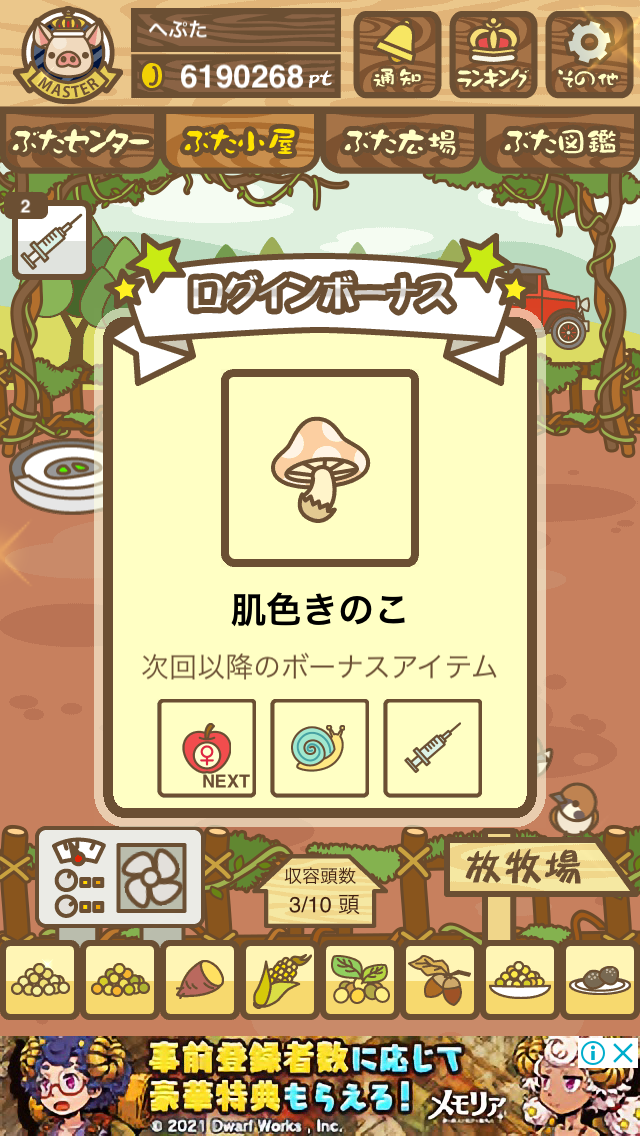Tap the syringe item in the top-left
Screen dimensions: 640x1136
click(51, 238)
